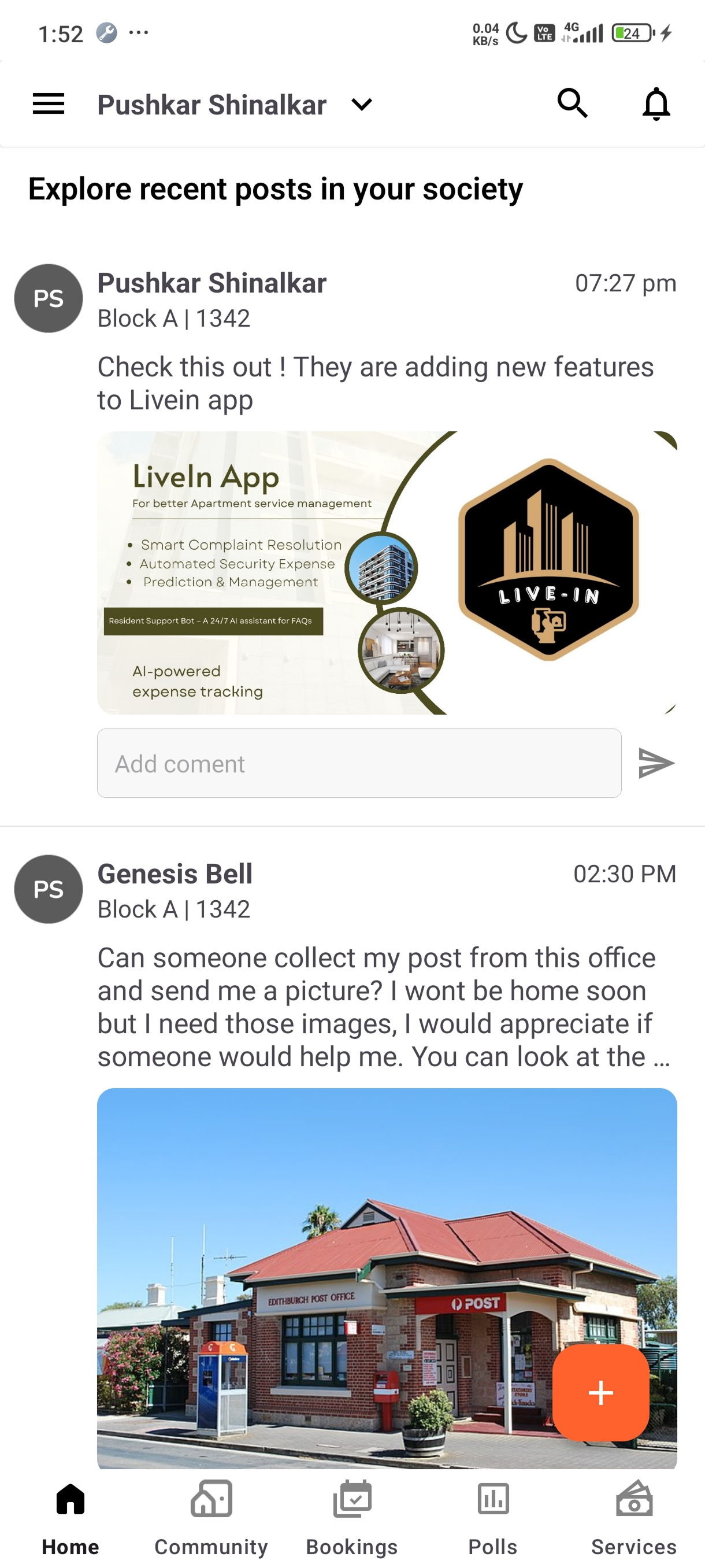The image size is (705, 1568).
Task: Send the comment on Pushkar's post
Action: click(656, 763)
